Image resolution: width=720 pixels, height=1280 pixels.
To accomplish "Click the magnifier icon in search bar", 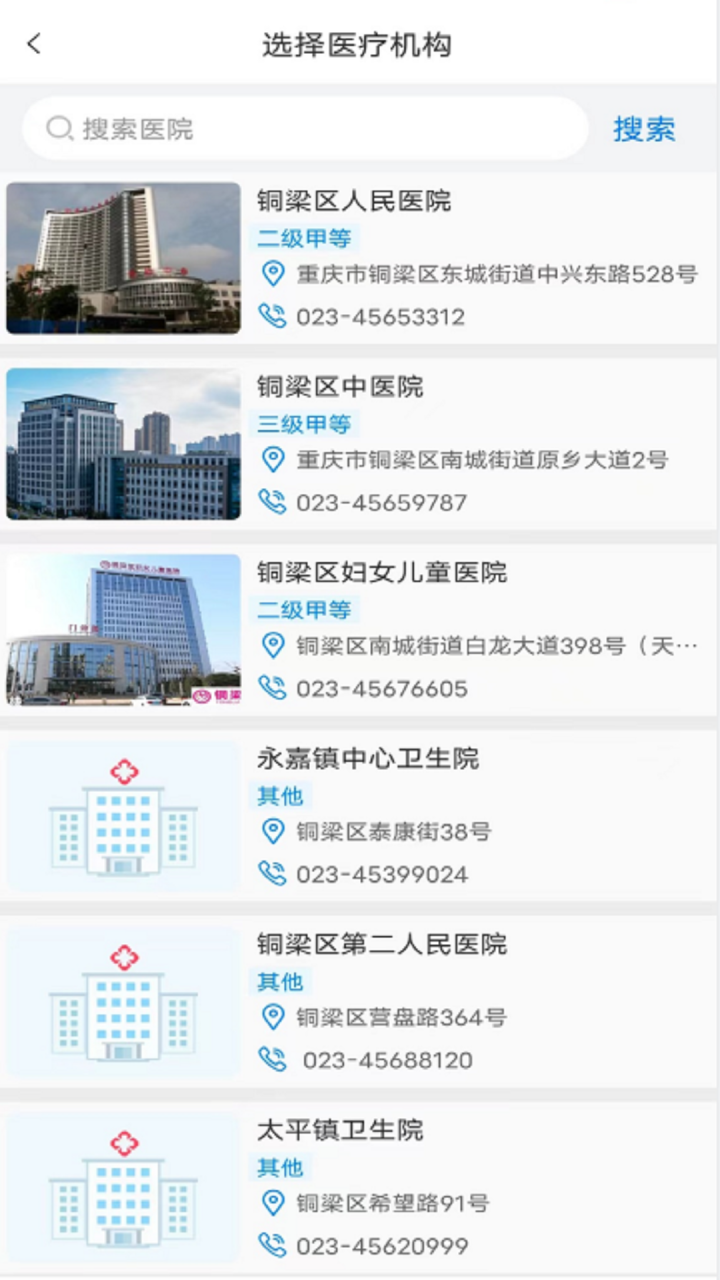I will point(58,128).
